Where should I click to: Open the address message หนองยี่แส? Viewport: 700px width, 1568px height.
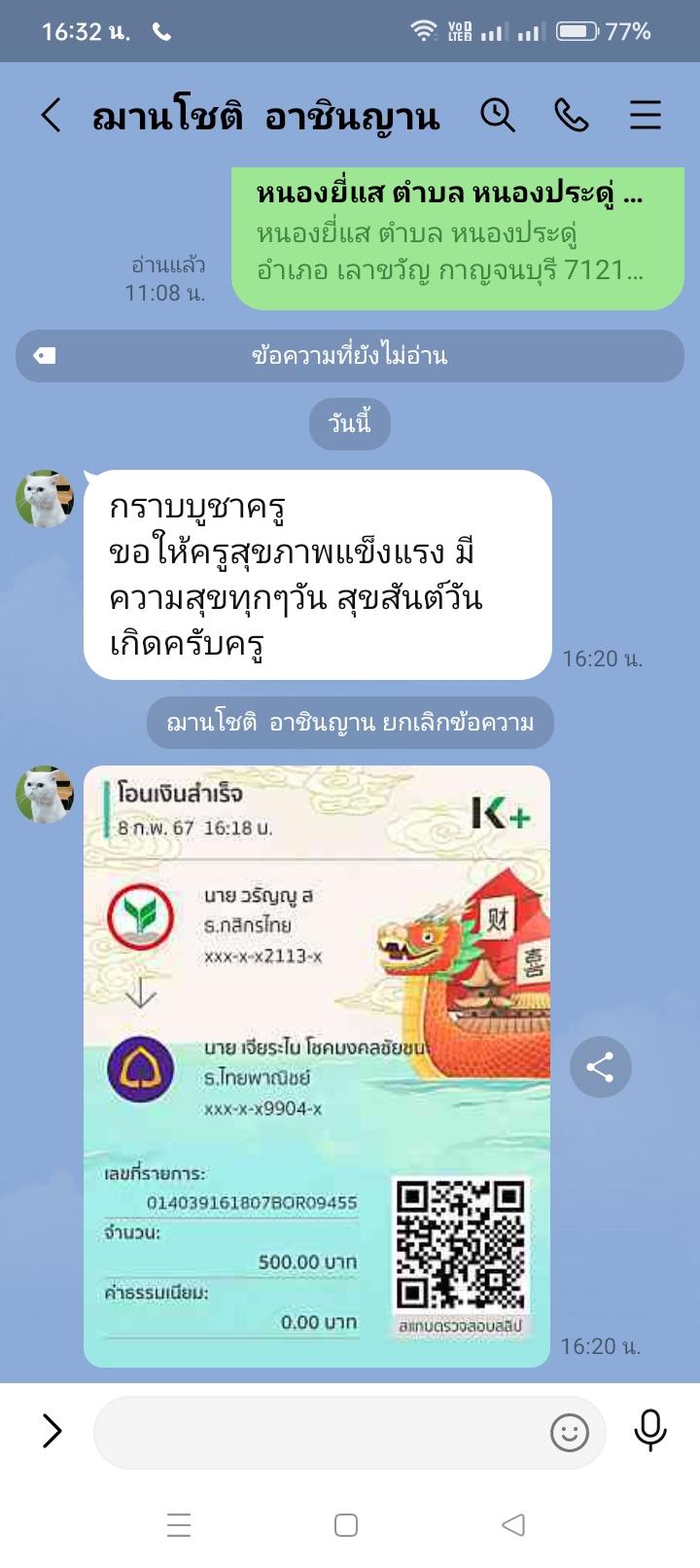(457, 238)
